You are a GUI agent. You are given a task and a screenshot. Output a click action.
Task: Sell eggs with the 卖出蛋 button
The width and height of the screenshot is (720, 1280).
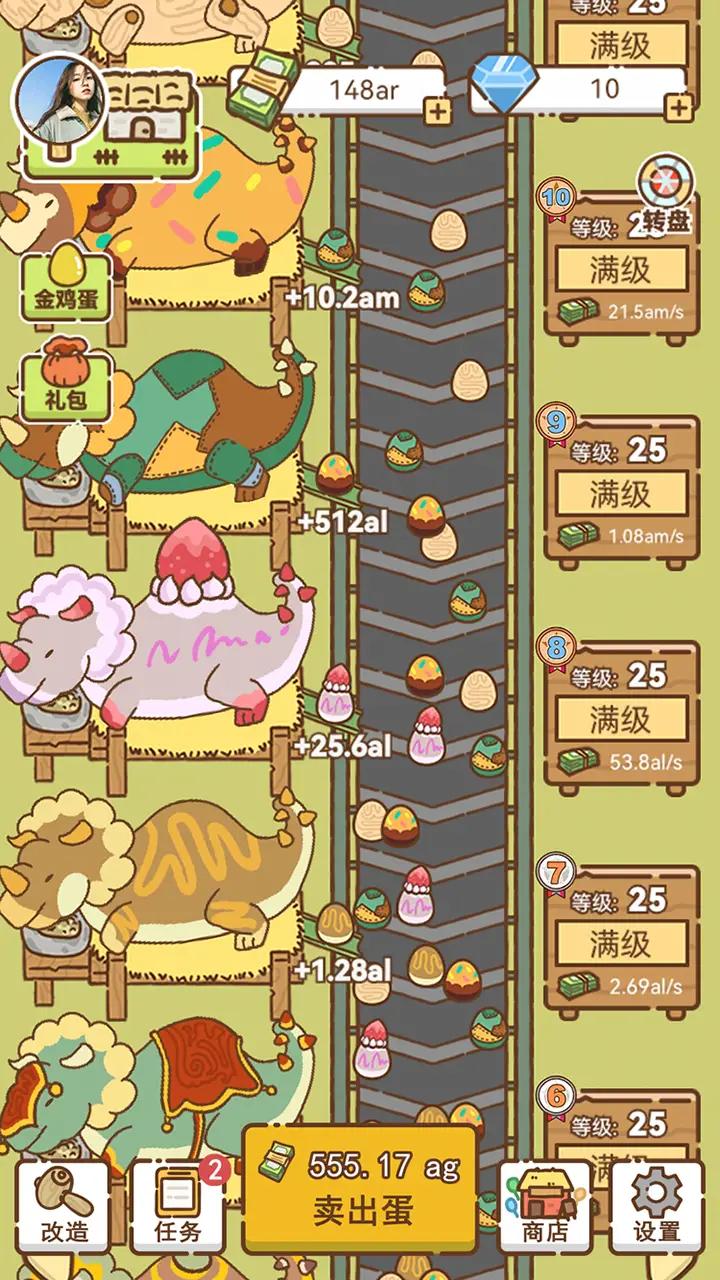[x=360, y=1189]
